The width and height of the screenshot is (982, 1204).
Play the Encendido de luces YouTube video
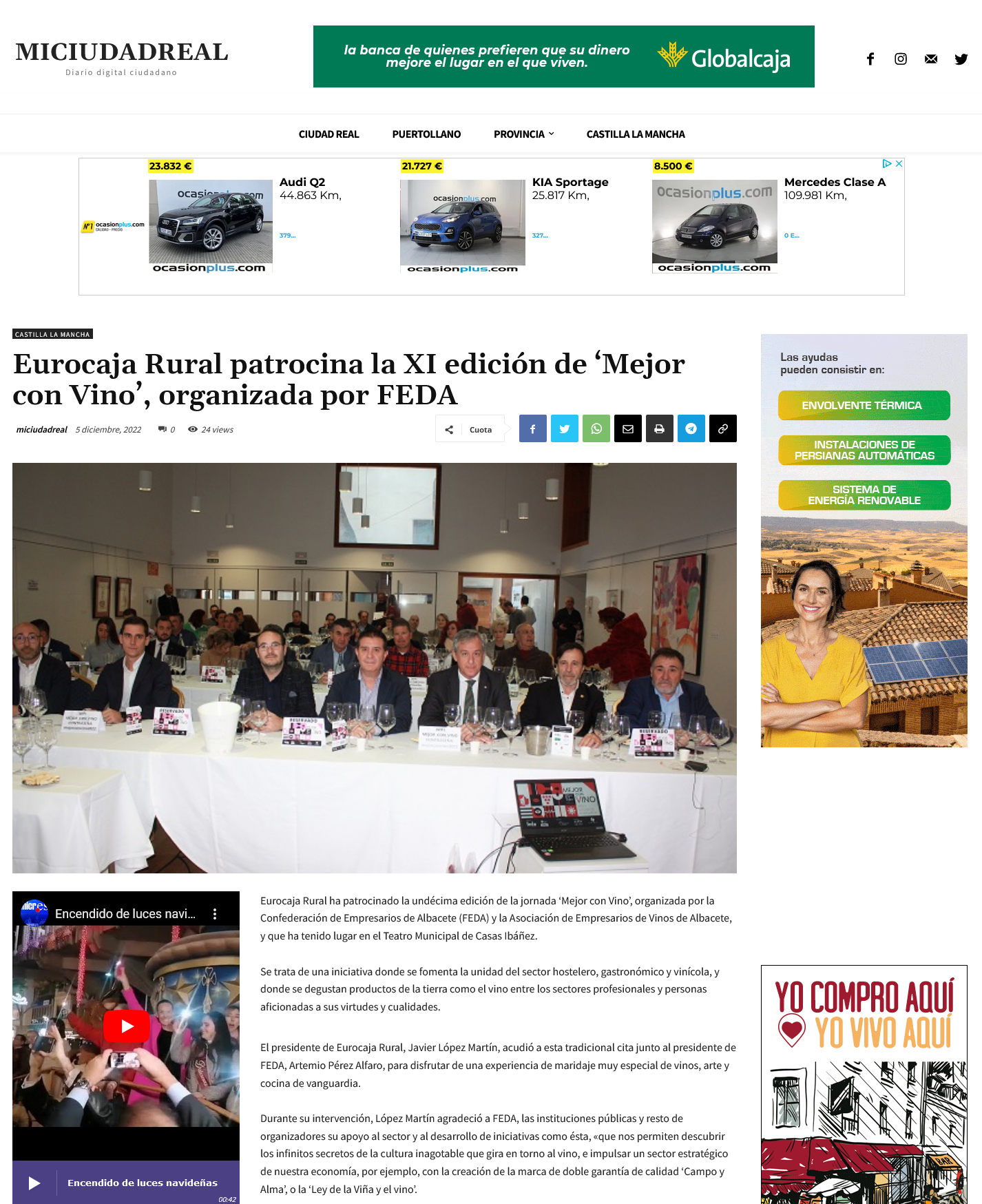pyautogui.click(x=127, y=1026)
